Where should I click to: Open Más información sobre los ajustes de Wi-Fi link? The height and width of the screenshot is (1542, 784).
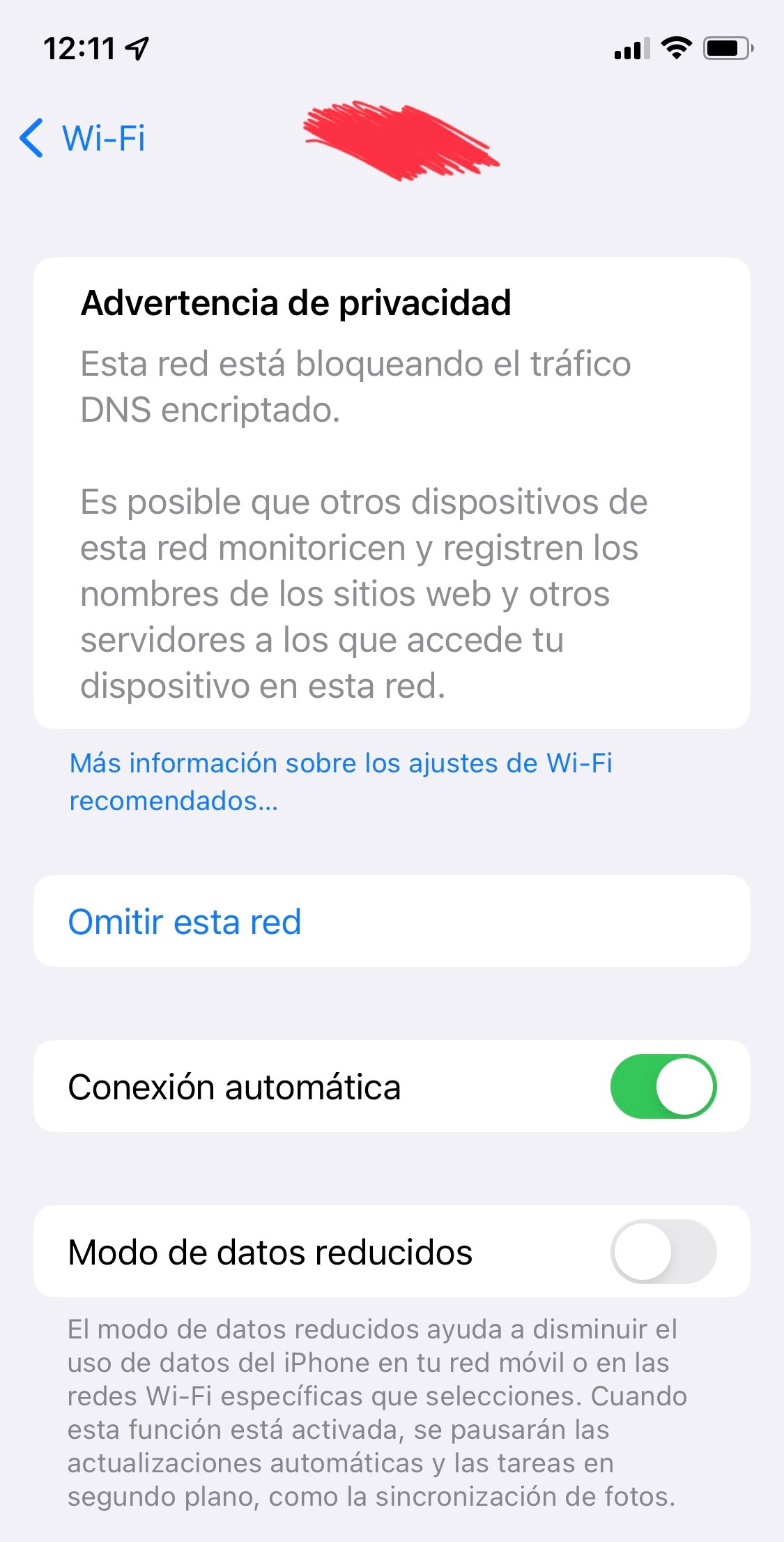tap(341, 782)
